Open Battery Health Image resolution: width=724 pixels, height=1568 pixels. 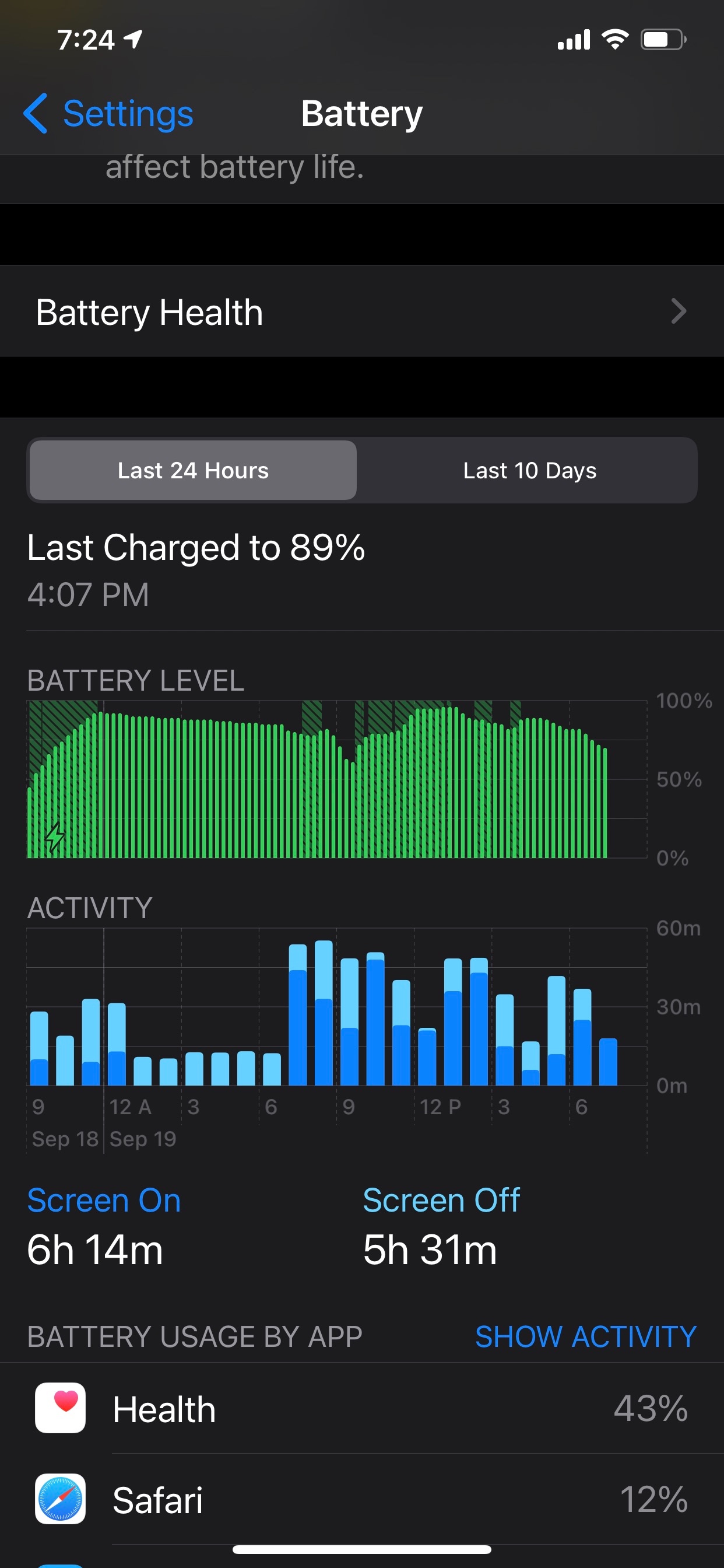361,311
